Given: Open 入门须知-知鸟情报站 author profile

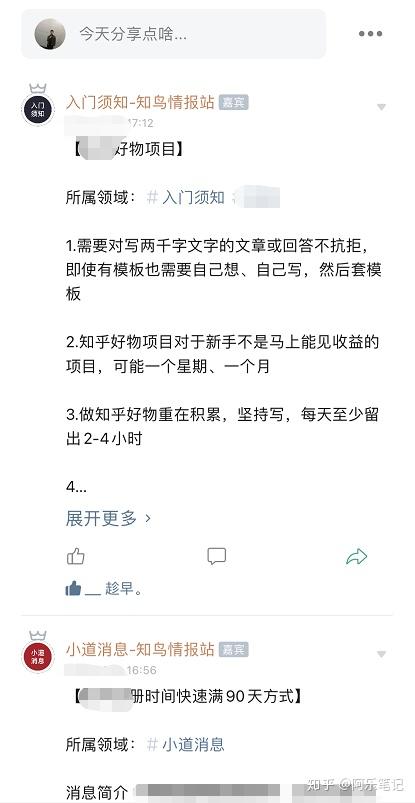Looking at the screenshot, I should pyautogui.click(x=140, y=102).
